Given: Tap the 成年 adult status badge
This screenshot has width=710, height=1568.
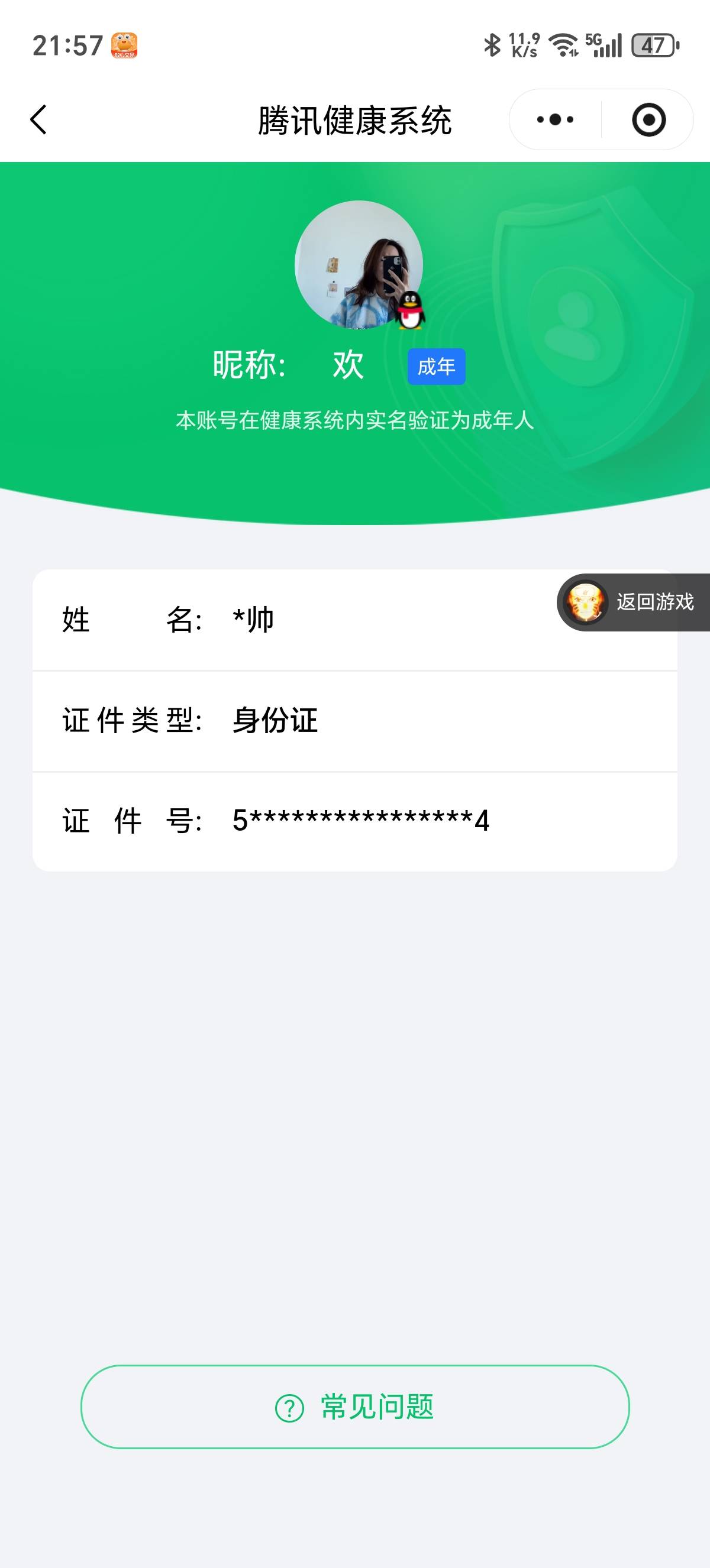Looking at the screenshot, I should [x=437, y=365].
